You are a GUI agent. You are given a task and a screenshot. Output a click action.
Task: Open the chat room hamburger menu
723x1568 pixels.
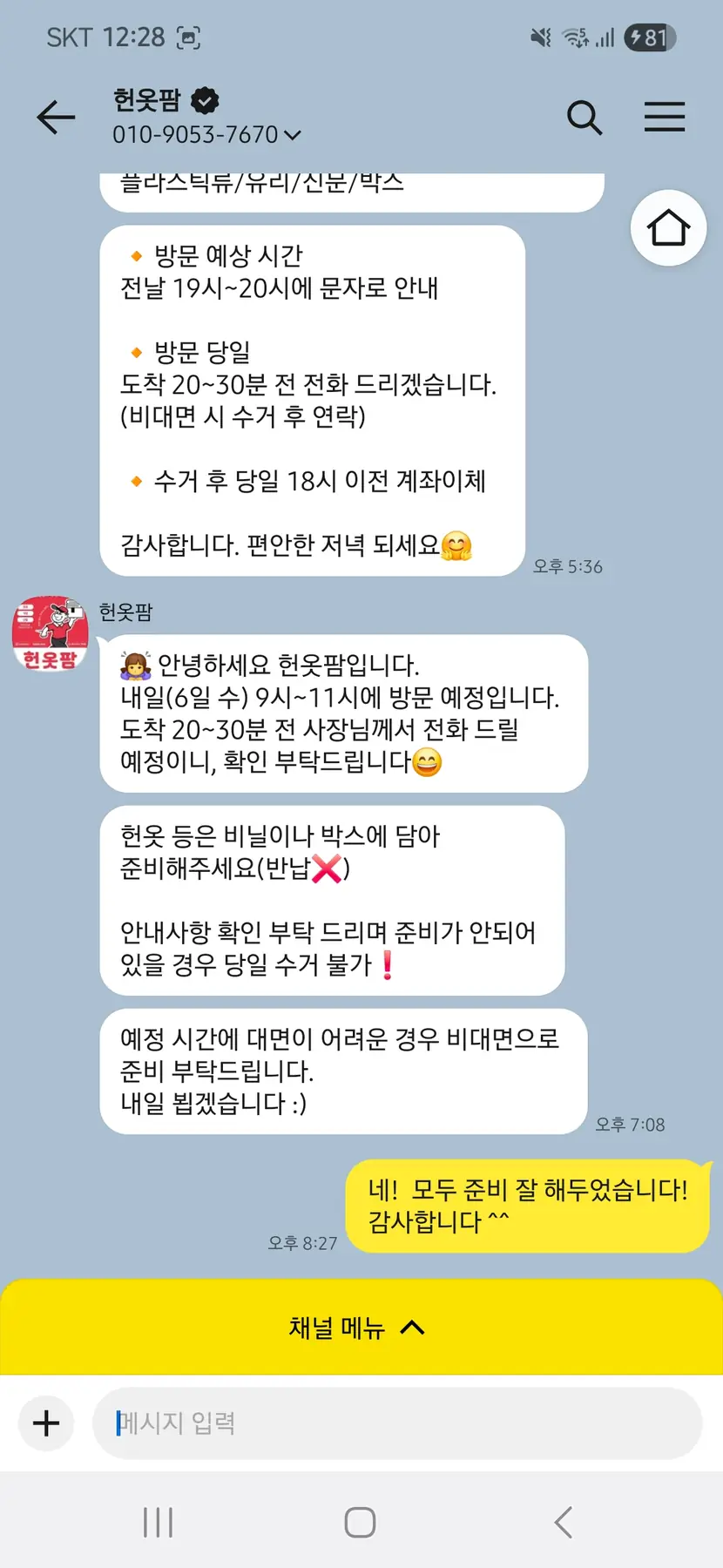click(664, 118)
